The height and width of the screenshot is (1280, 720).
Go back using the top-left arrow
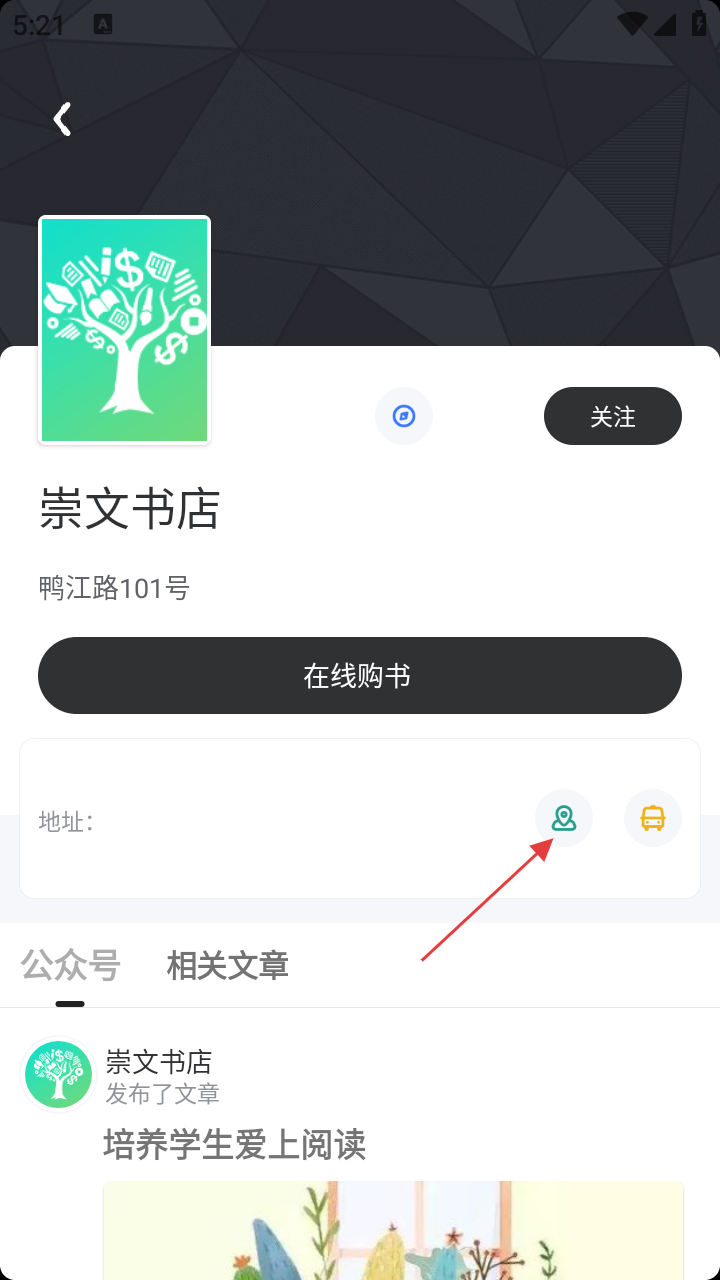(x=62, y=119)
